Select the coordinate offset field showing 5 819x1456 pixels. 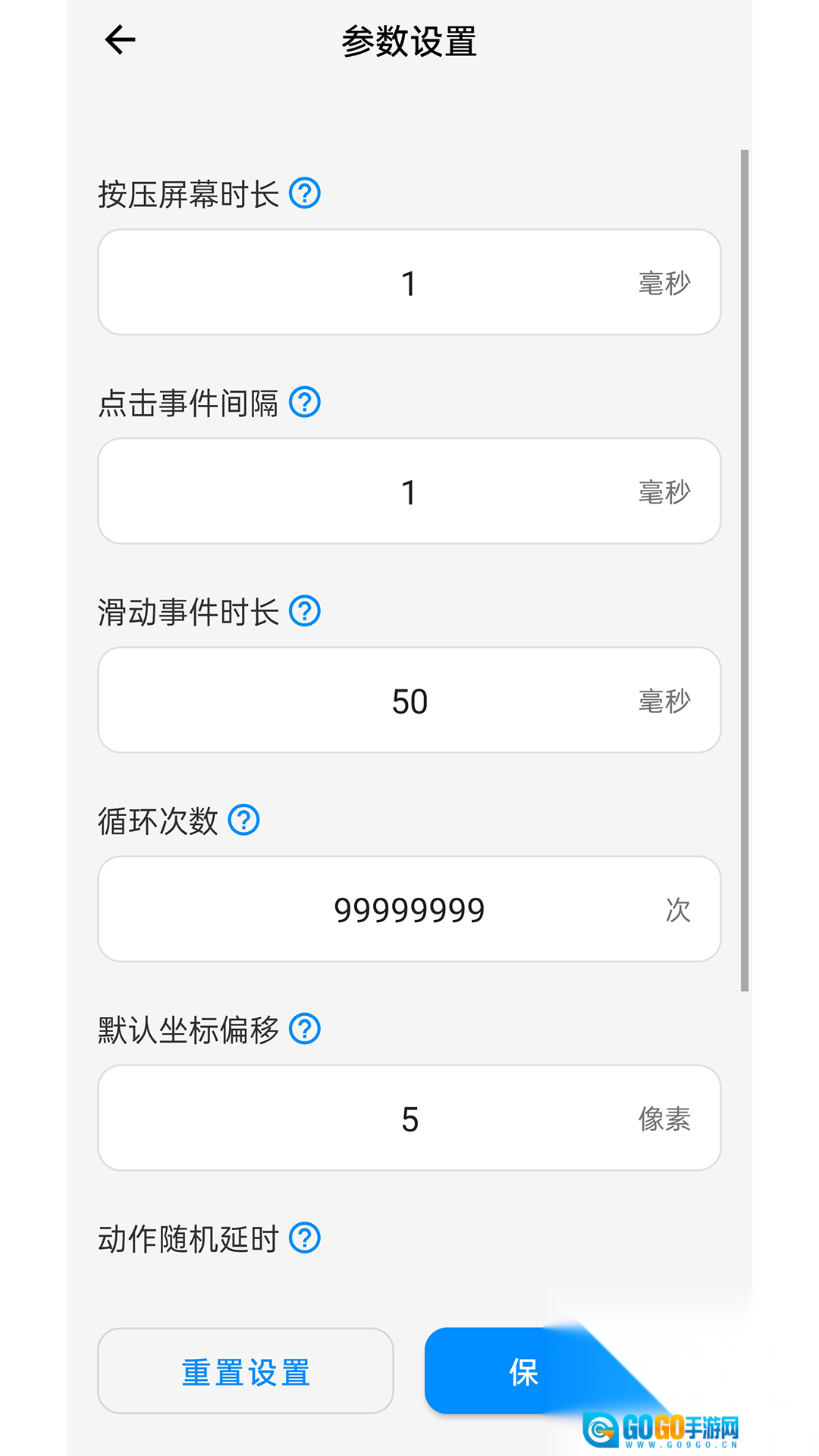click(x=409, y=1118)
